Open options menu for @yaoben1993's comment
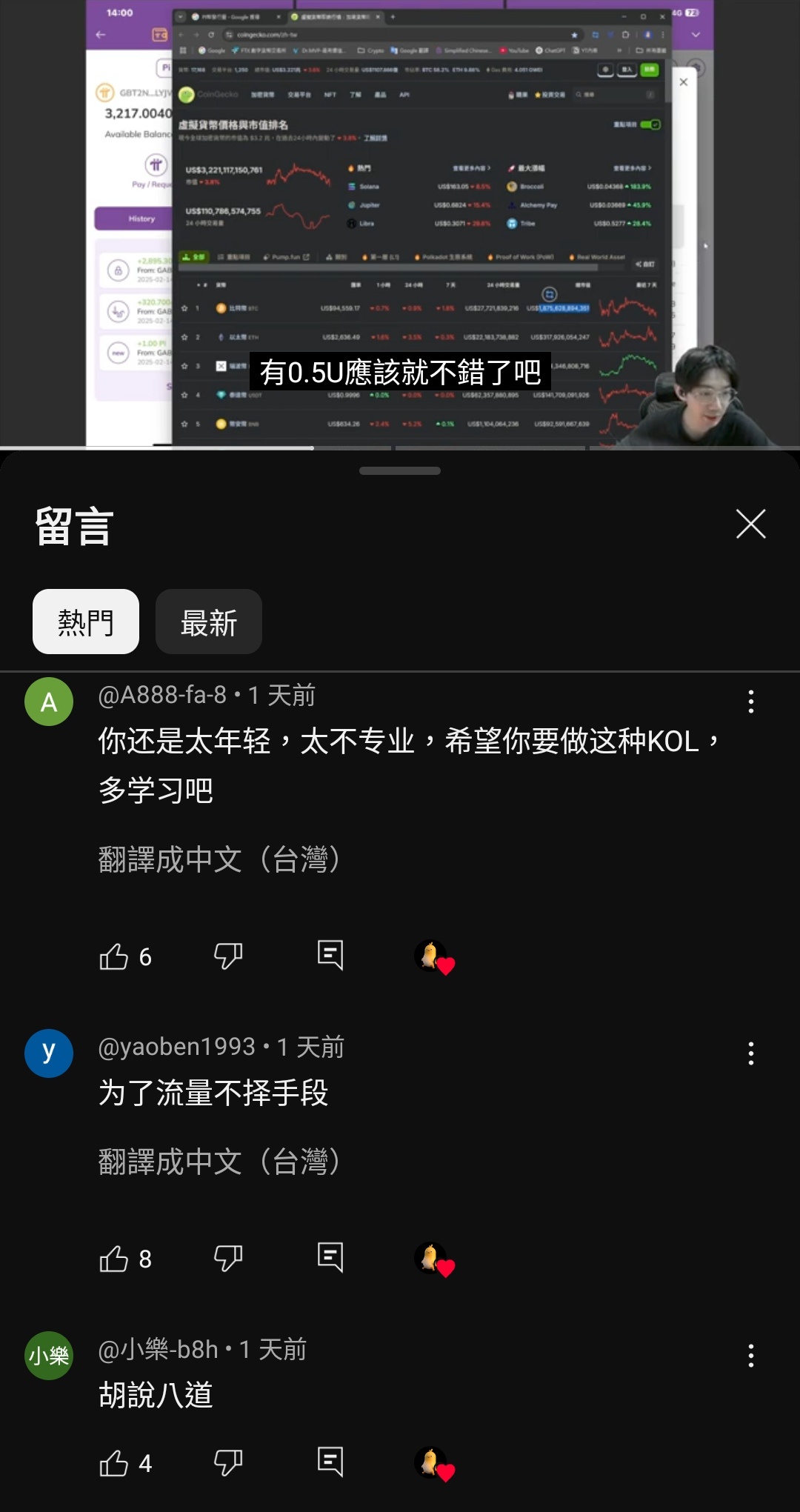Image resolution: width=800 pixels, height=1512 pixels. tap(751, 1053)
